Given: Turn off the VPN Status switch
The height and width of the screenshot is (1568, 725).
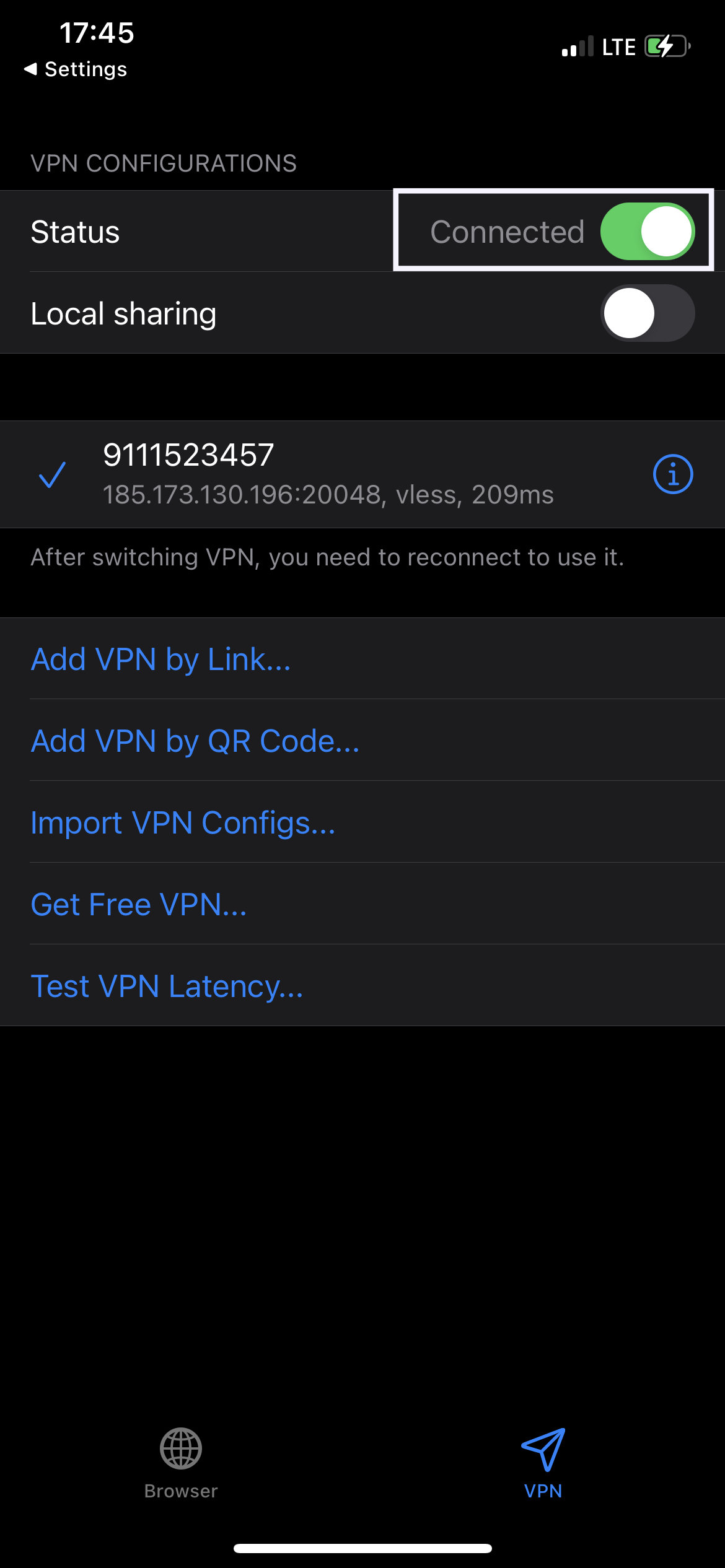Looking at the screenshot, I should click(647, 231).
